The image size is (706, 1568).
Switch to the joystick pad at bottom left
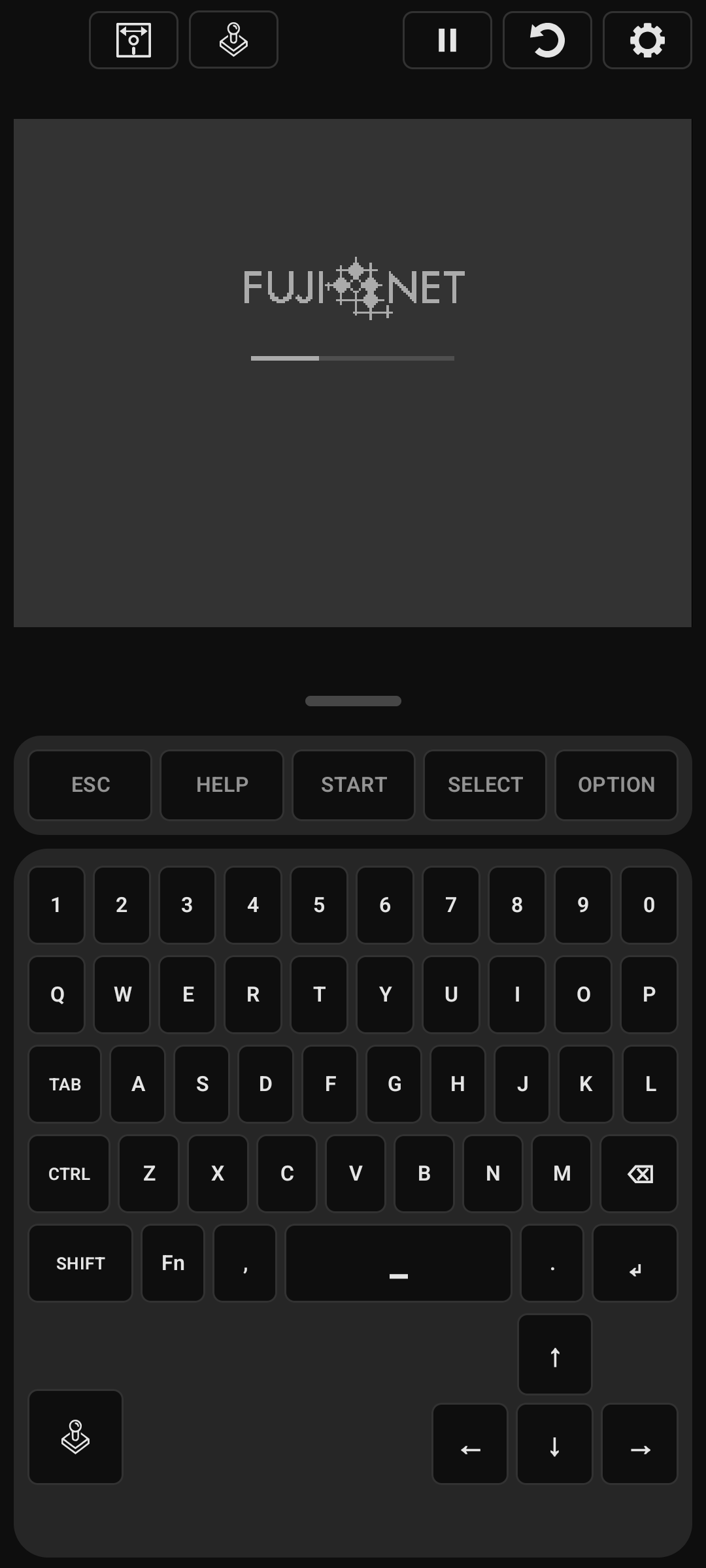click(x=75, y=1437)
